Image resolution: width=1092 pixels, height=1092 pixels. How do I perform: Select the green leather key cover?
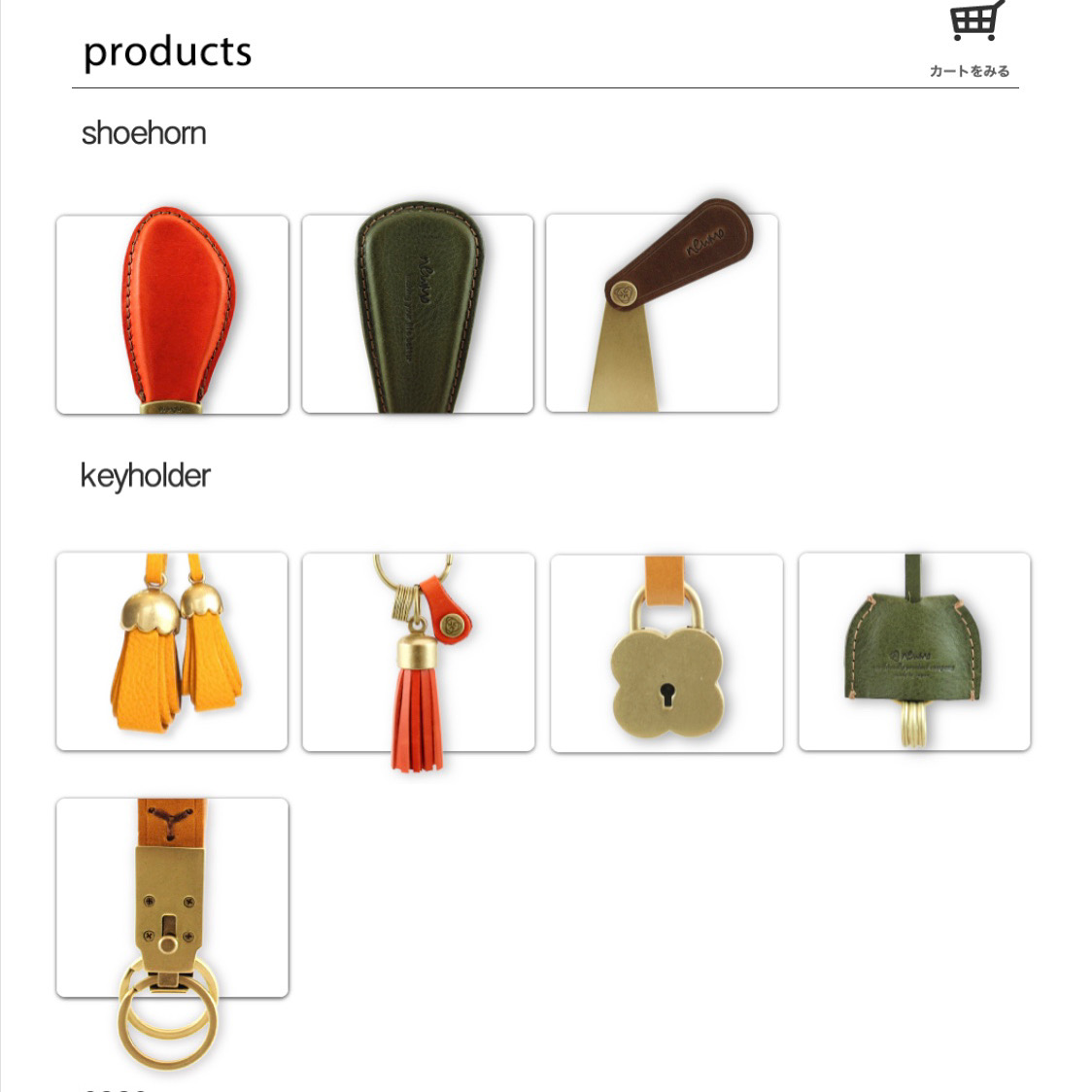pos(914,651)
